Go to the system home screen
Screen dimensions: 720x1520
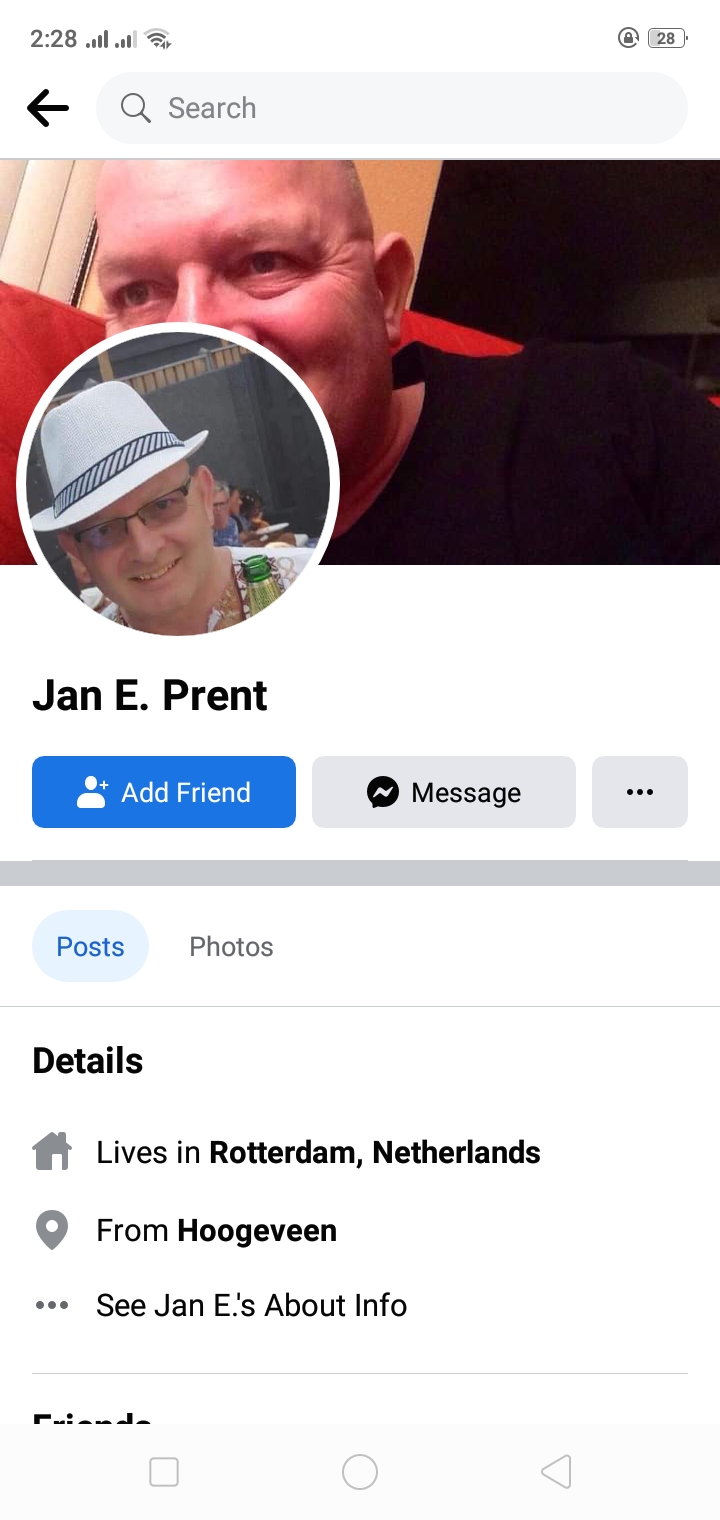coord(360,1472)
